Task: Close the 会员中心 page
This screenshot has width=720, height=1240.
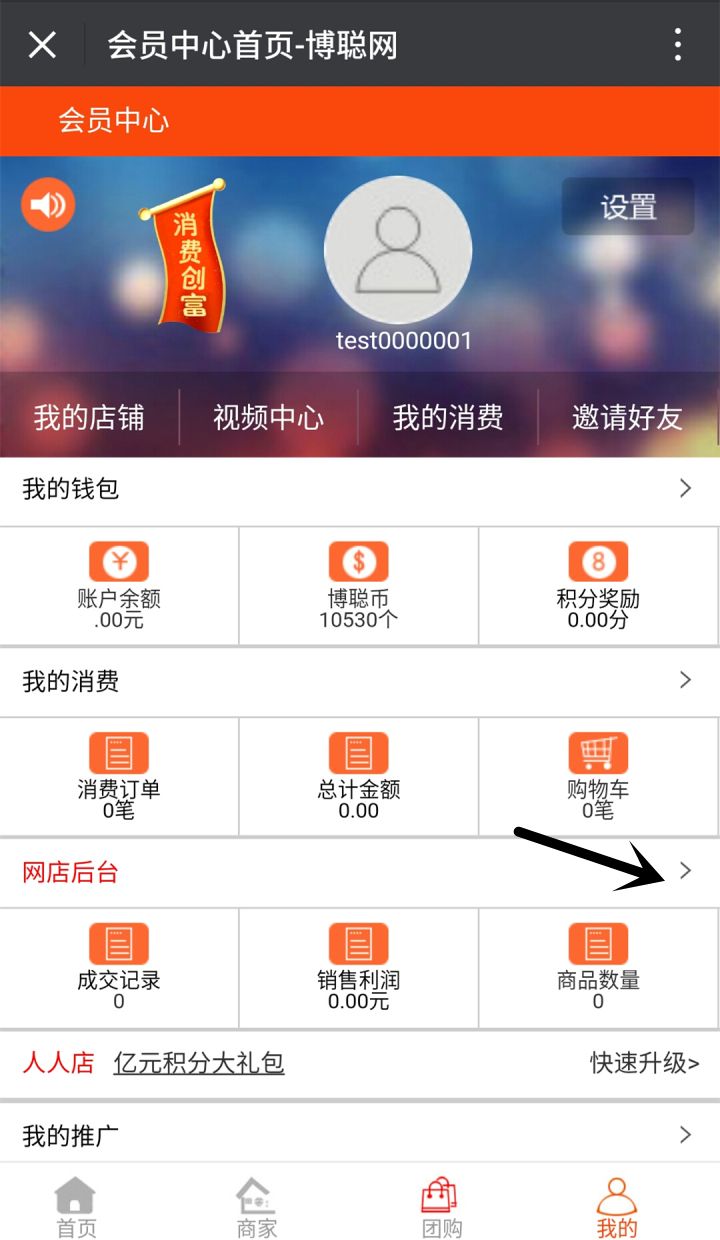Action: 42,45
